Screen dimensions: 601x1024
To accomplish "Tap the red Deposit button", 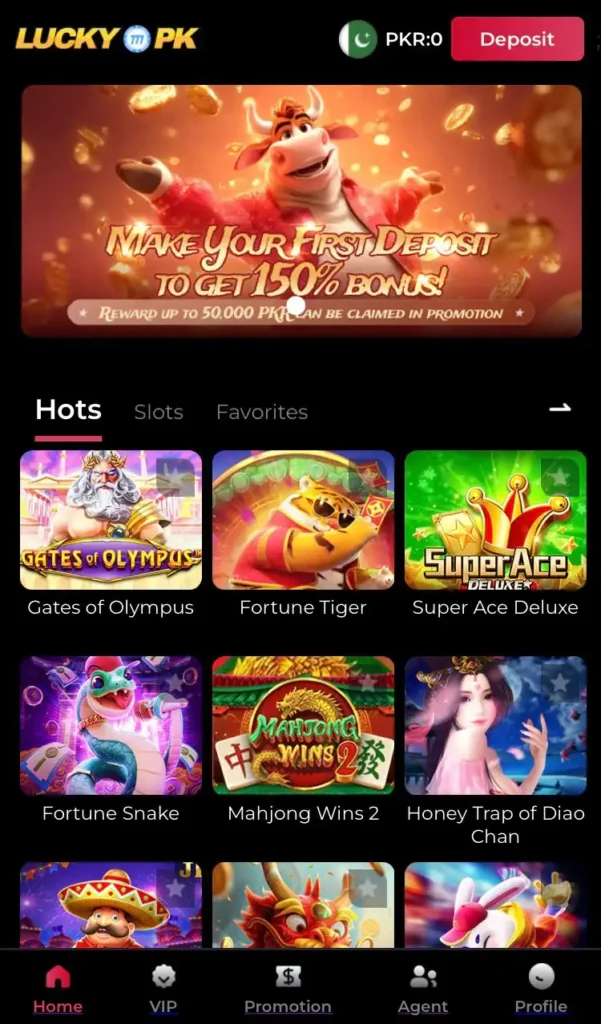I will [x=517, y=40].
